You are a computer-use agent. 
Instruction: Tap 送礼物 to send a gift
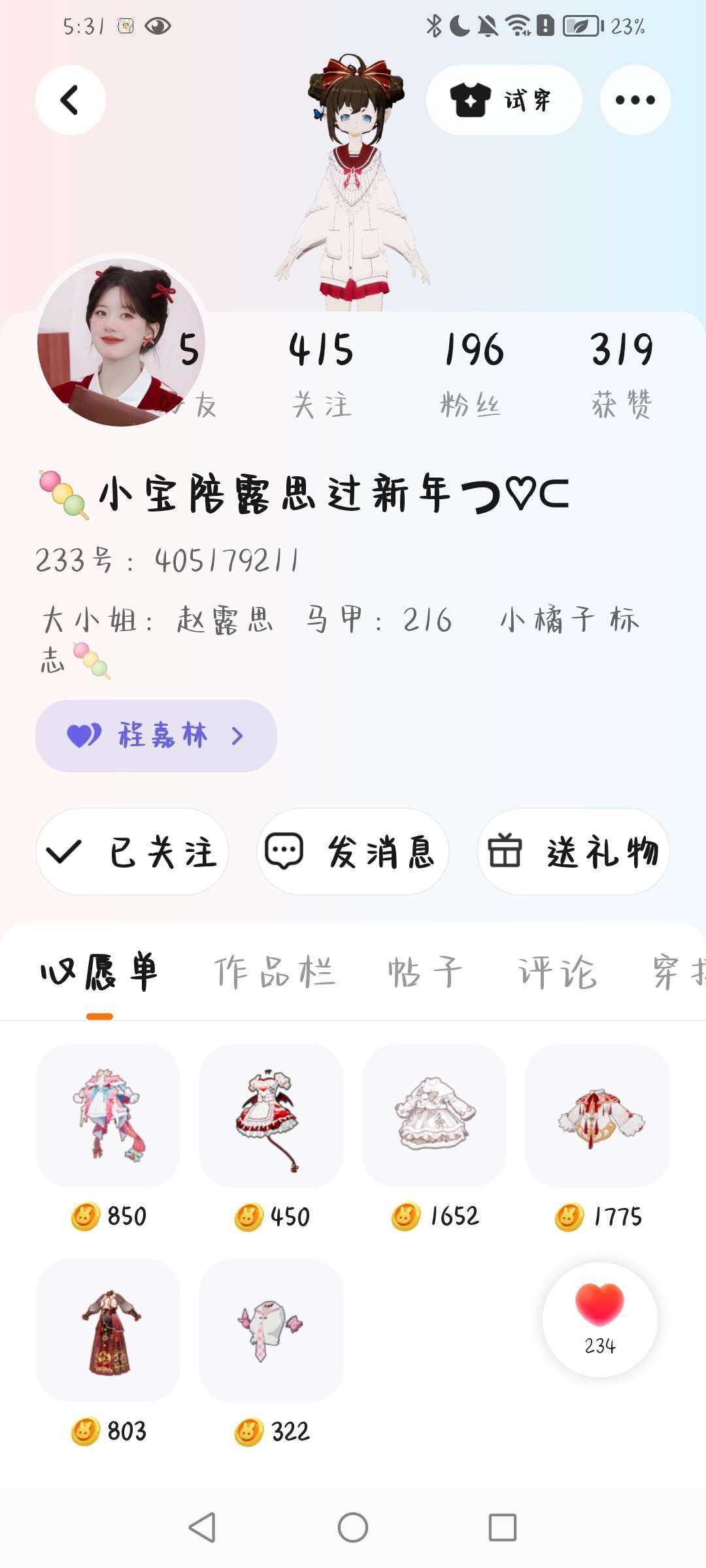(574, 852)
